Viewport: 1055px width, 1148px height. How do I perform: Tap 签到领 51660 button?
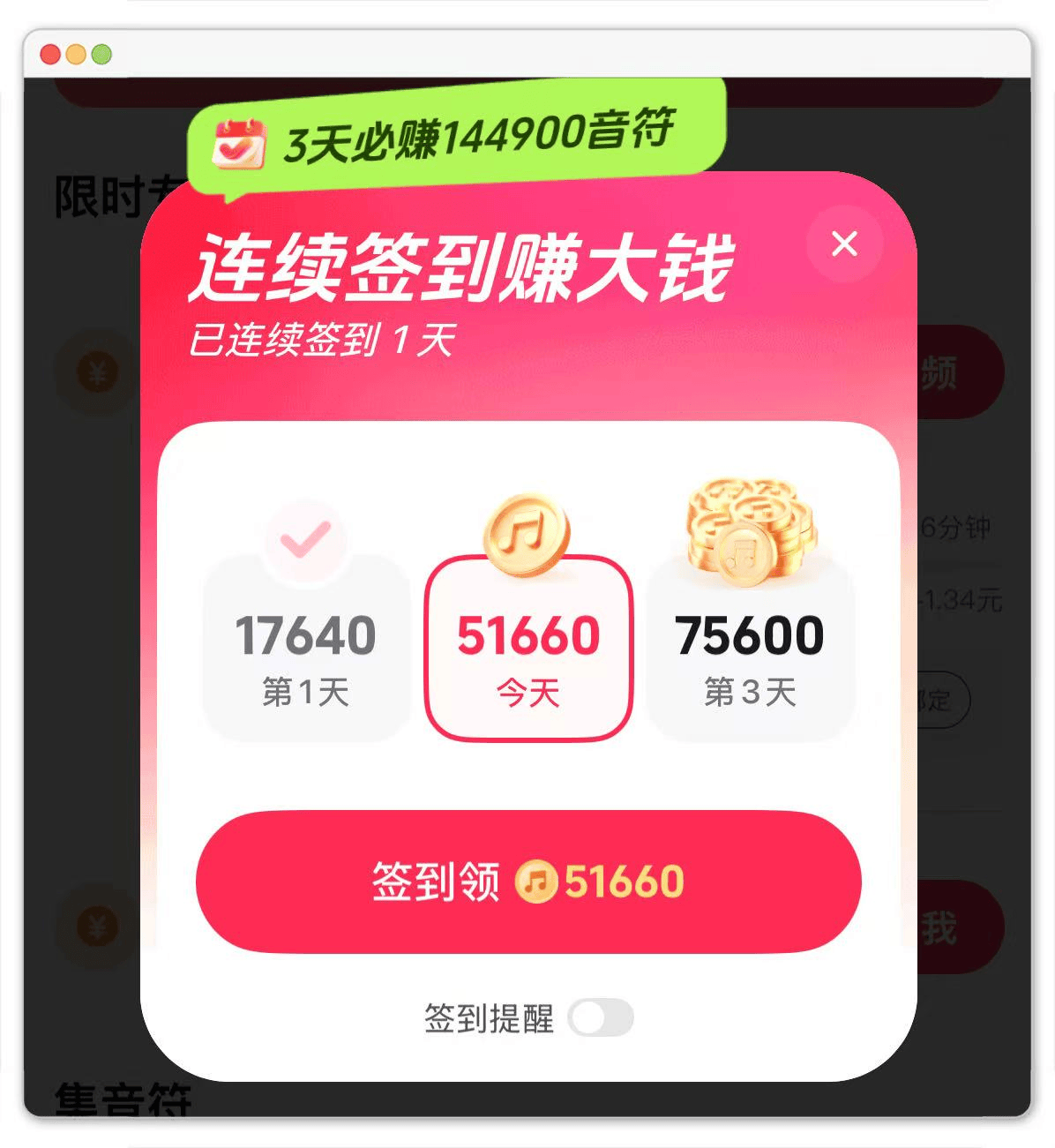point(527,882)
